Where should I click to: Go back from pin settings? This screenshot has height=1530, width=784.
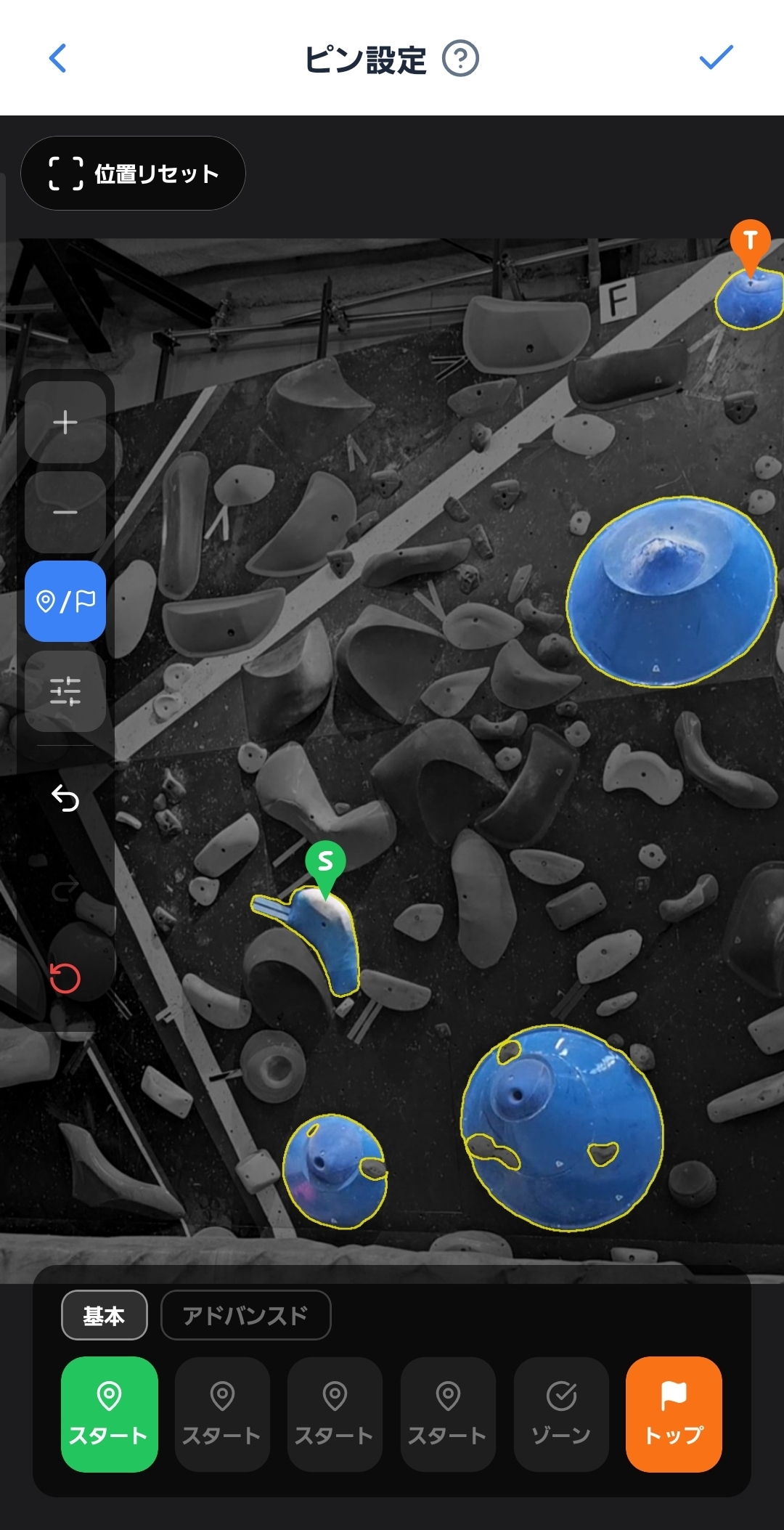tap(57, 58)
